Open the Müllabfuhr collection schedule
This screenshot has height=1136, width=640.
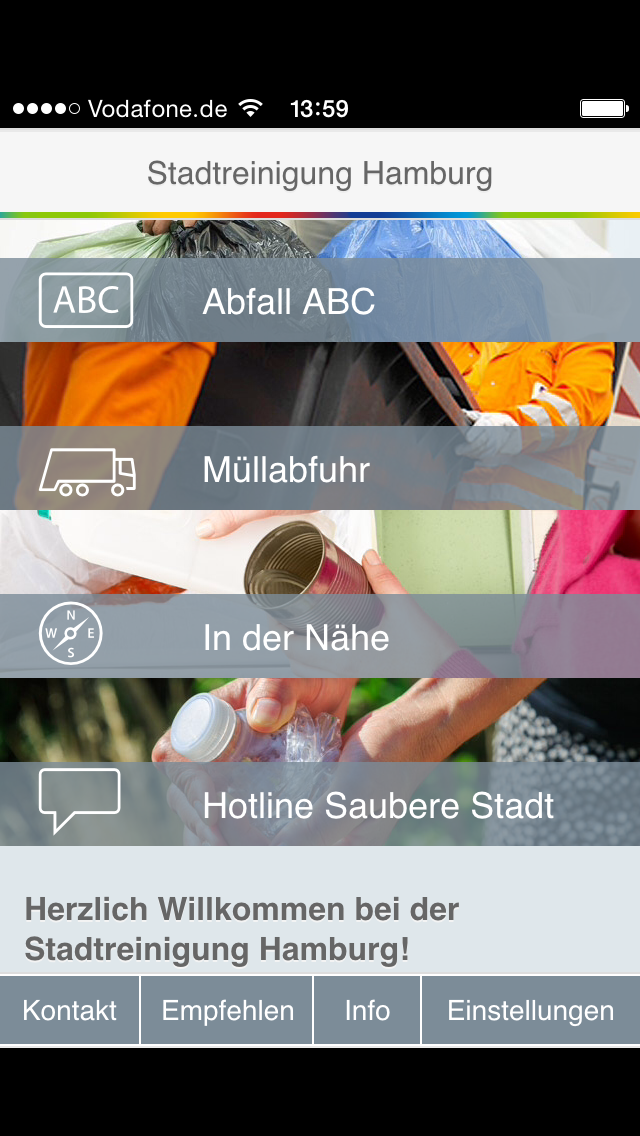(x=320, y=469)
